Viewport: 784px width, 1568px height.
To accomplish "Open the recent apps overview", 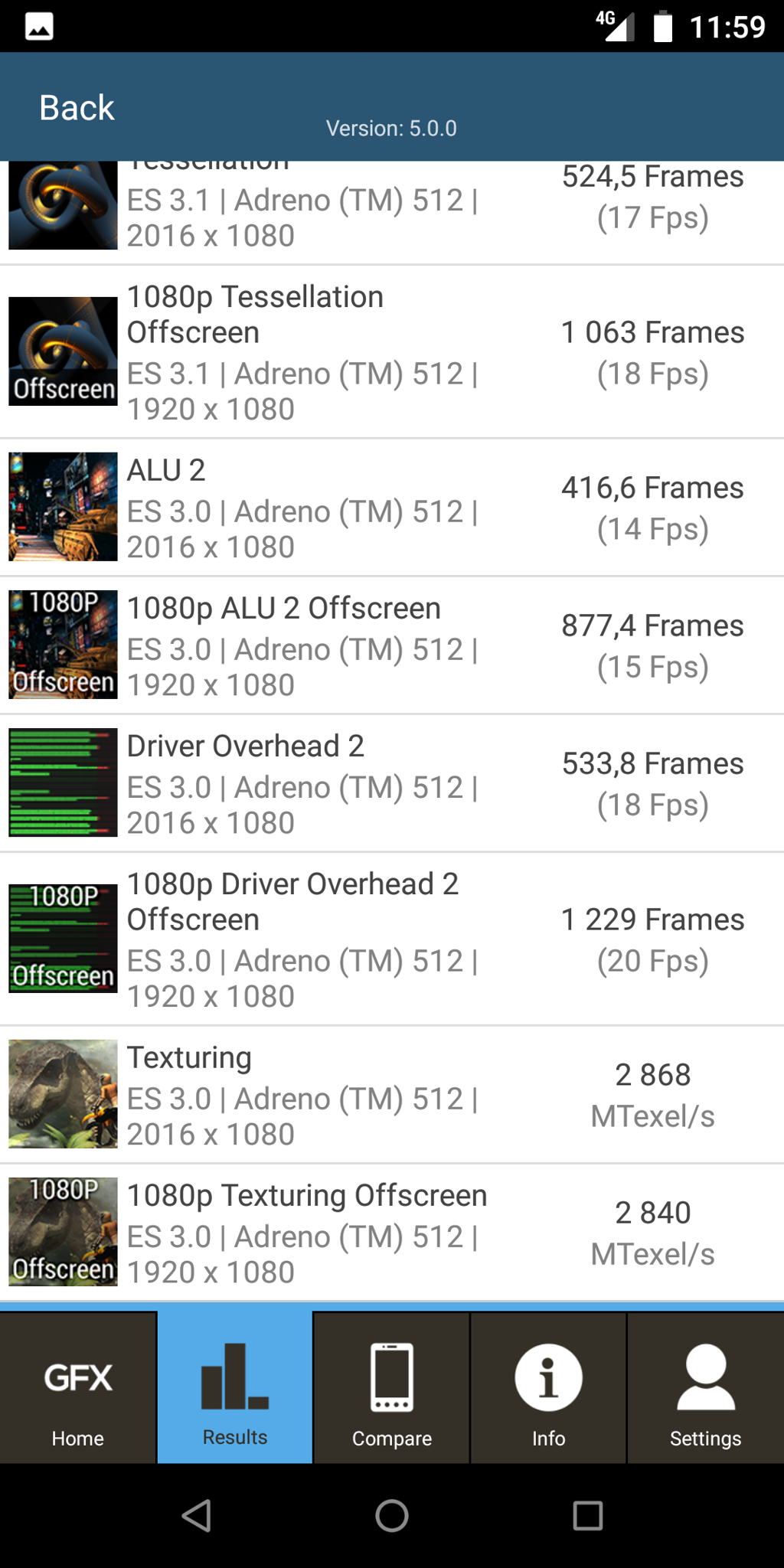I will pos(588,1515).
